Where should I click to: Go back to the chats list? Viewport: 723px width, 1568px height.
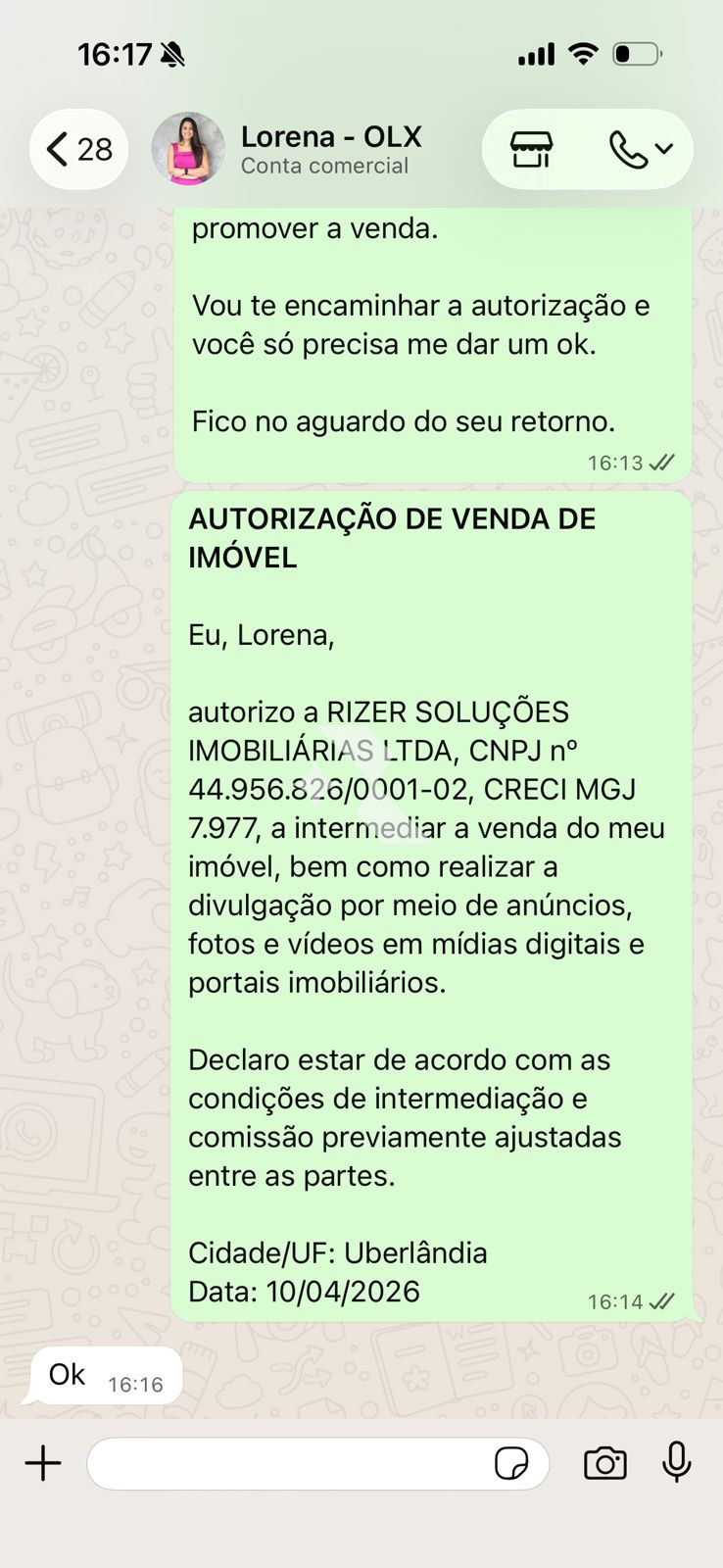pos(78,150)
